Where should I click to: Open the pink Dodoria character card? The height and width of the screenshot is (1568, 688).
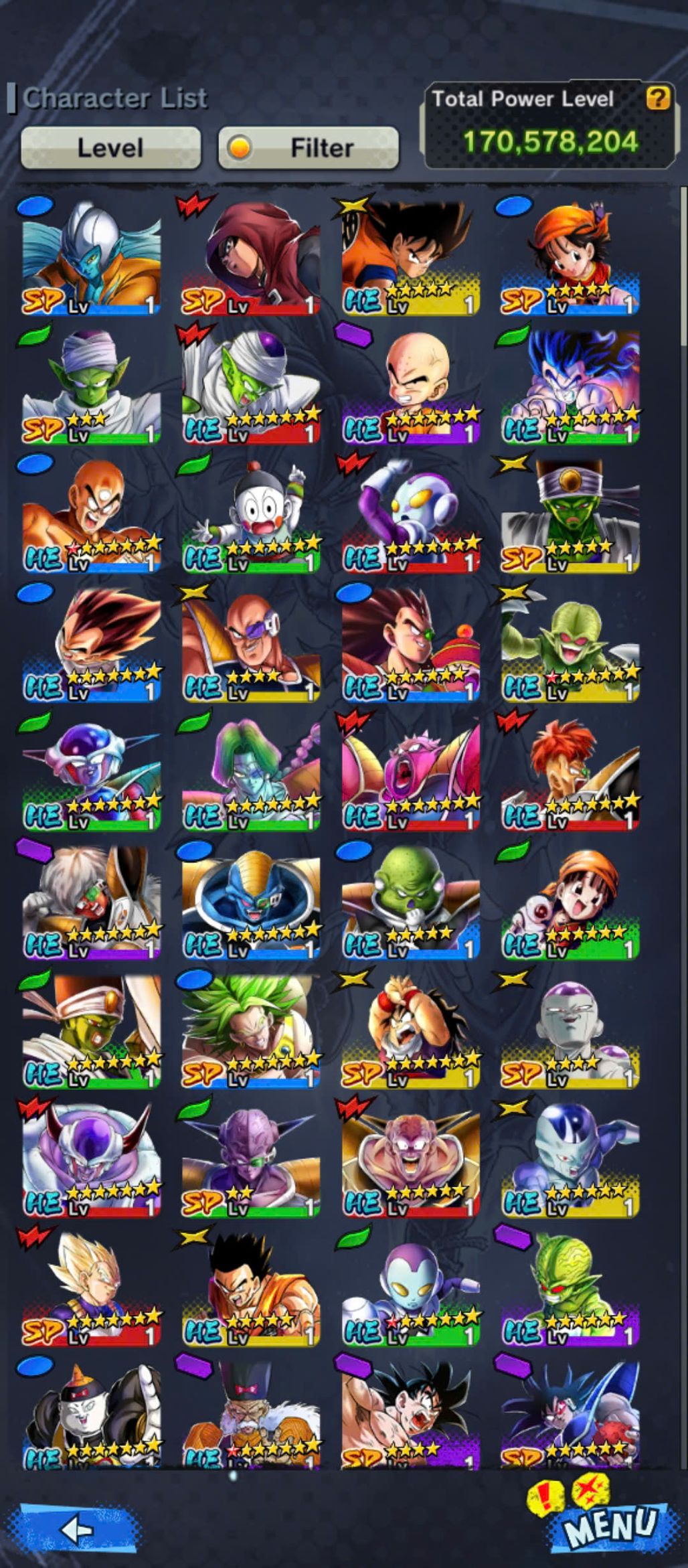[x=410, y=774]
